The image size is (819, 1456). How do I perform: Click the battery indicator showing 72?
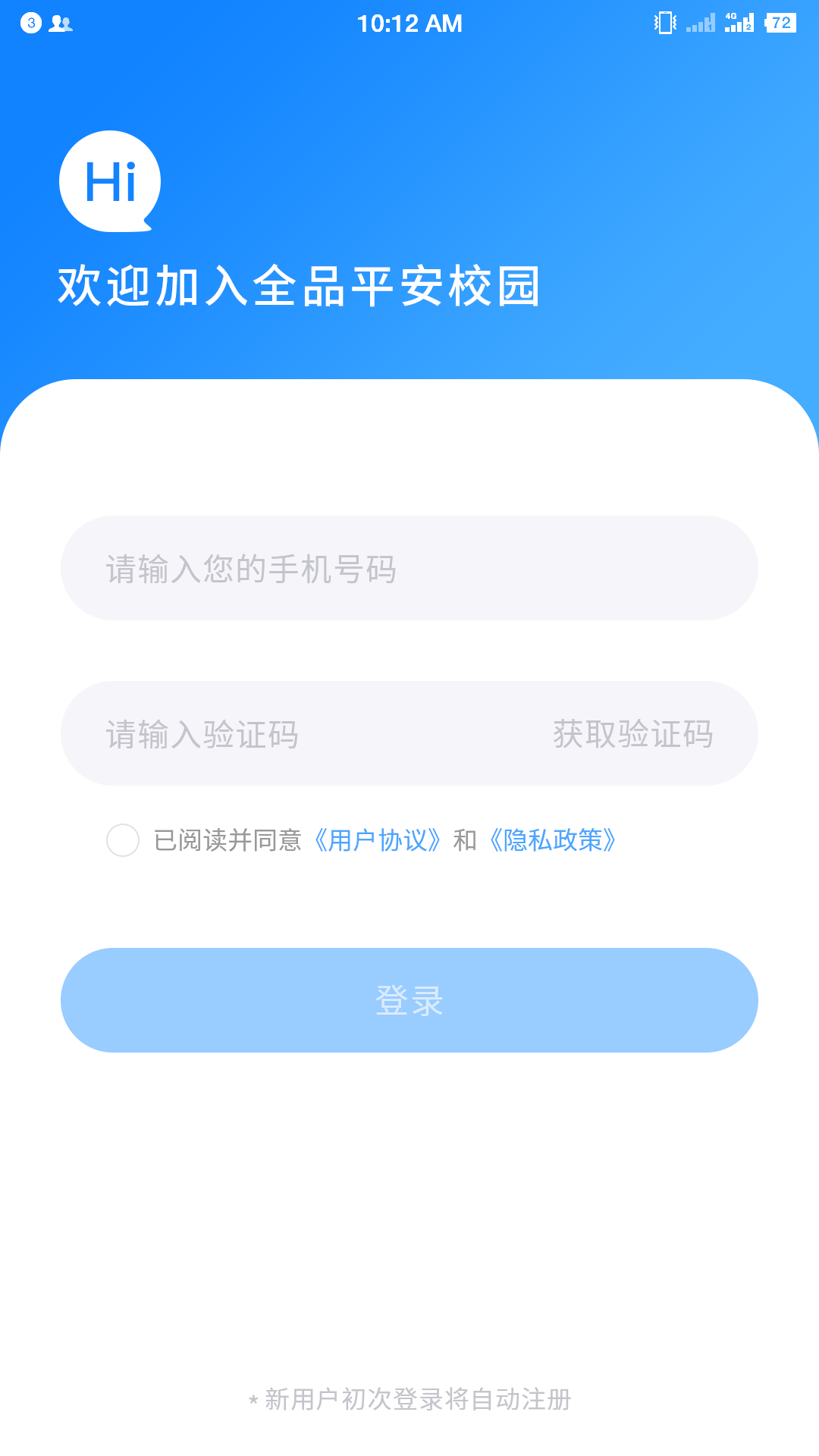click(x=780, y=23)
